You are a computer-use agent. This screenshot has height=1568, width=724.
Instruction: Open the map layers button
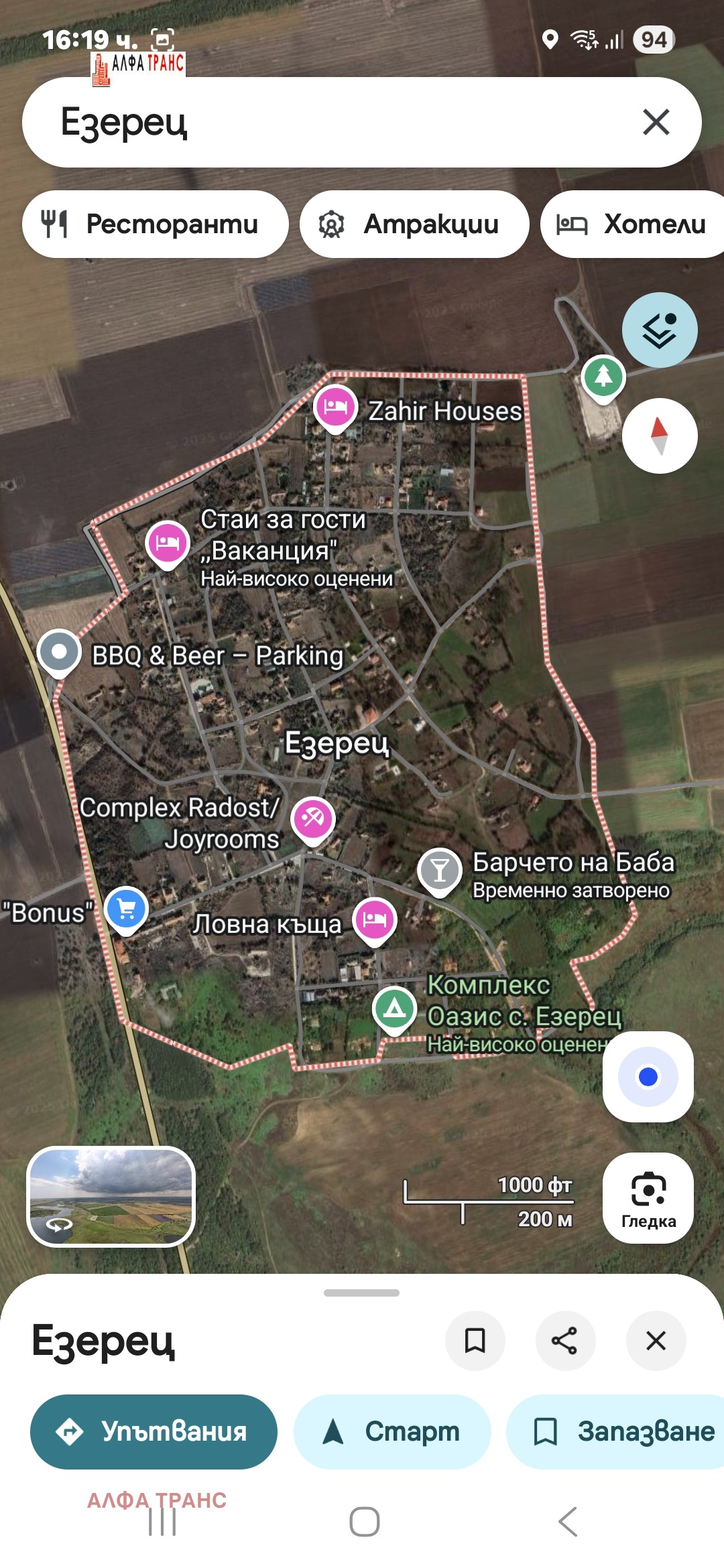(660, 330)
